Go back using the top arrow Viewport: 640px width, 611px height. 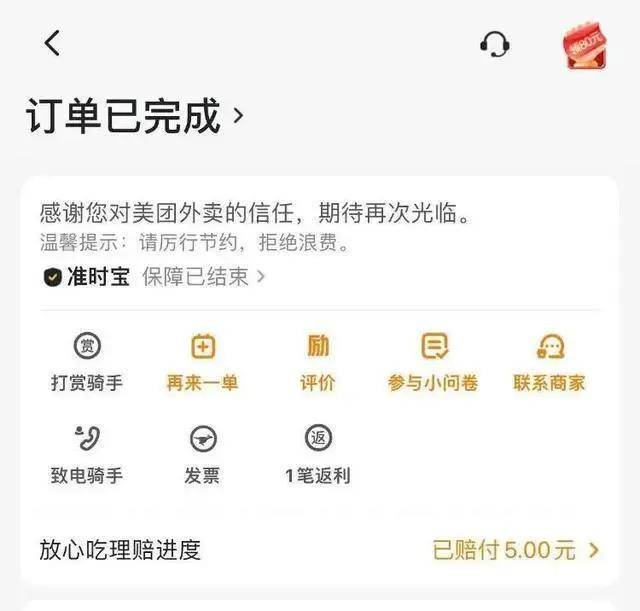click(53, 43)
